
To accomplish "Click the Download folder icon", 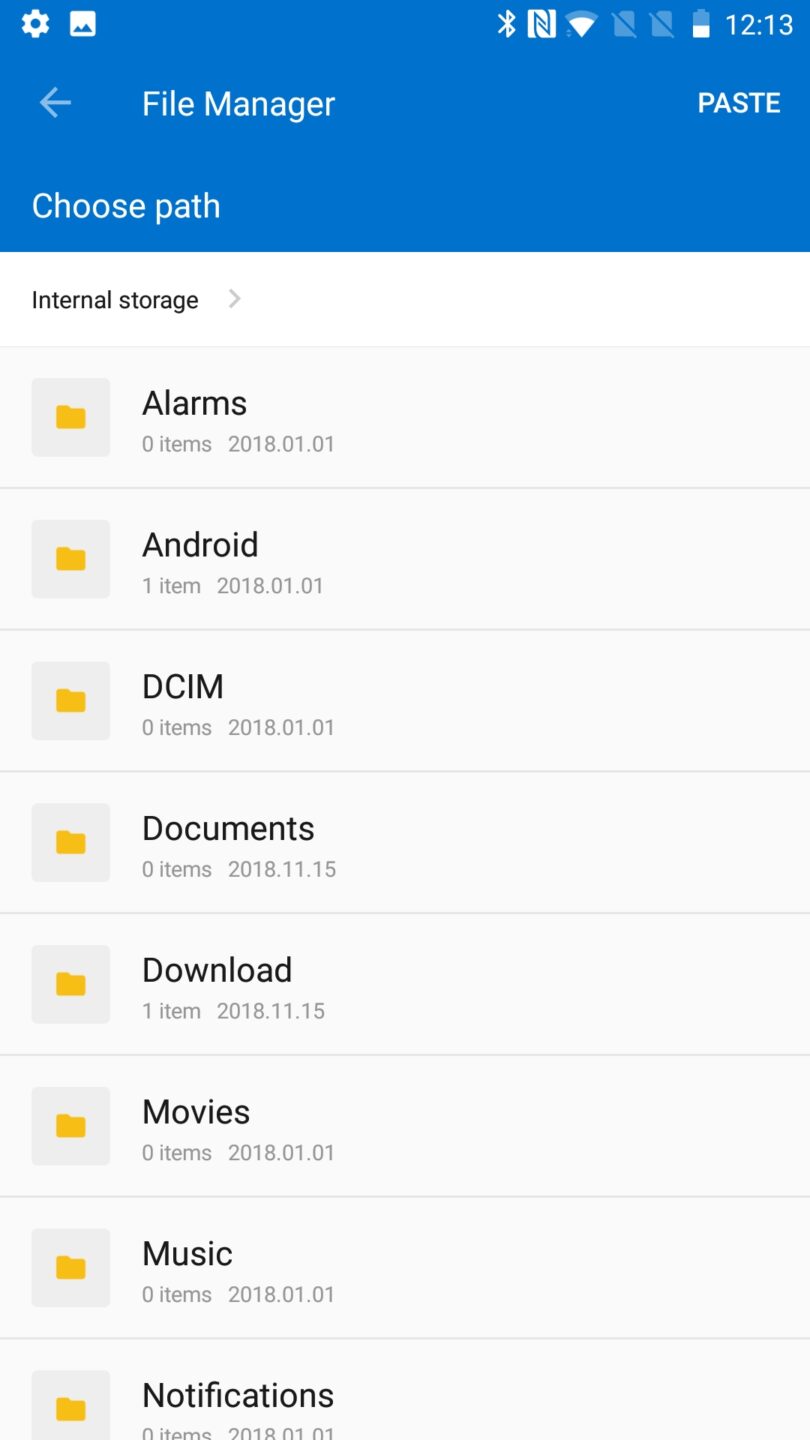I will (x=70, y=984).
